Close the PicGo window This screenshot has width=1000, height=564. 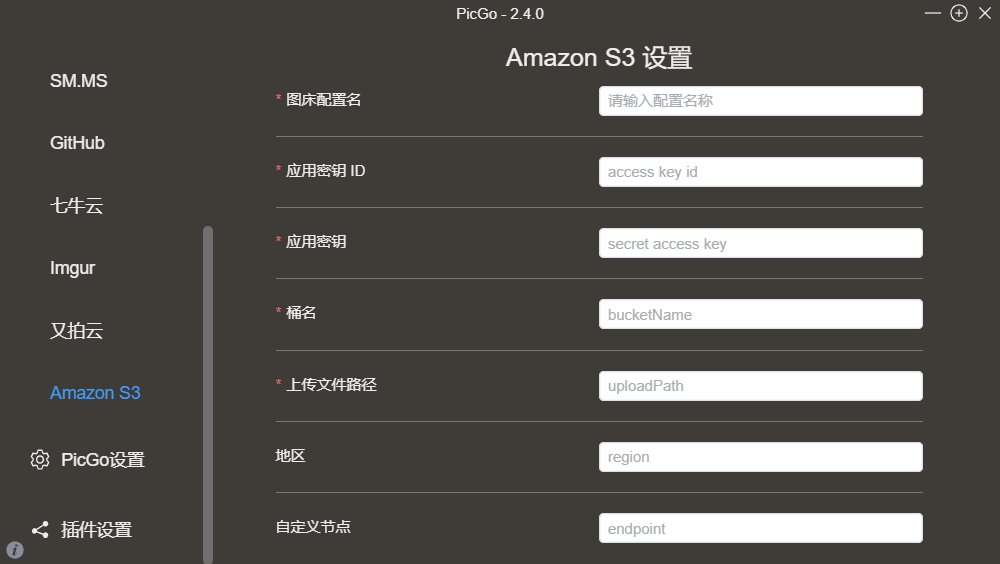(984, 14)
